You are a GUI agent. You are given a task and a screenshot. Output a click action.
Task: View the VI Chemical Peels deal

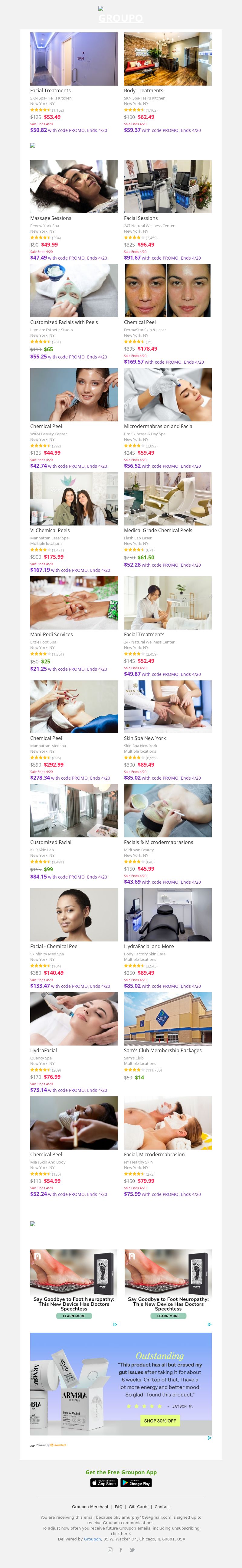[x=74, y=499]
